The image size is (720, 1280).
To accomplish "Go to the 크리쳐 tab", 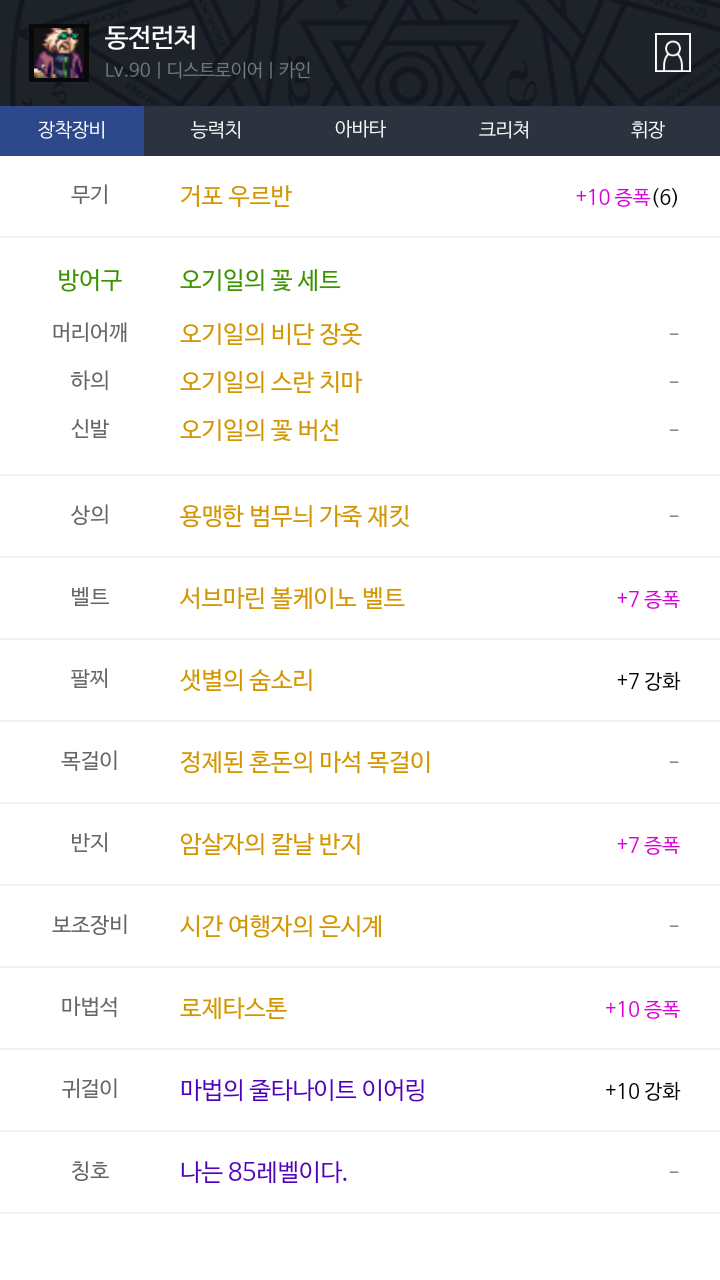I will [504, 130].
